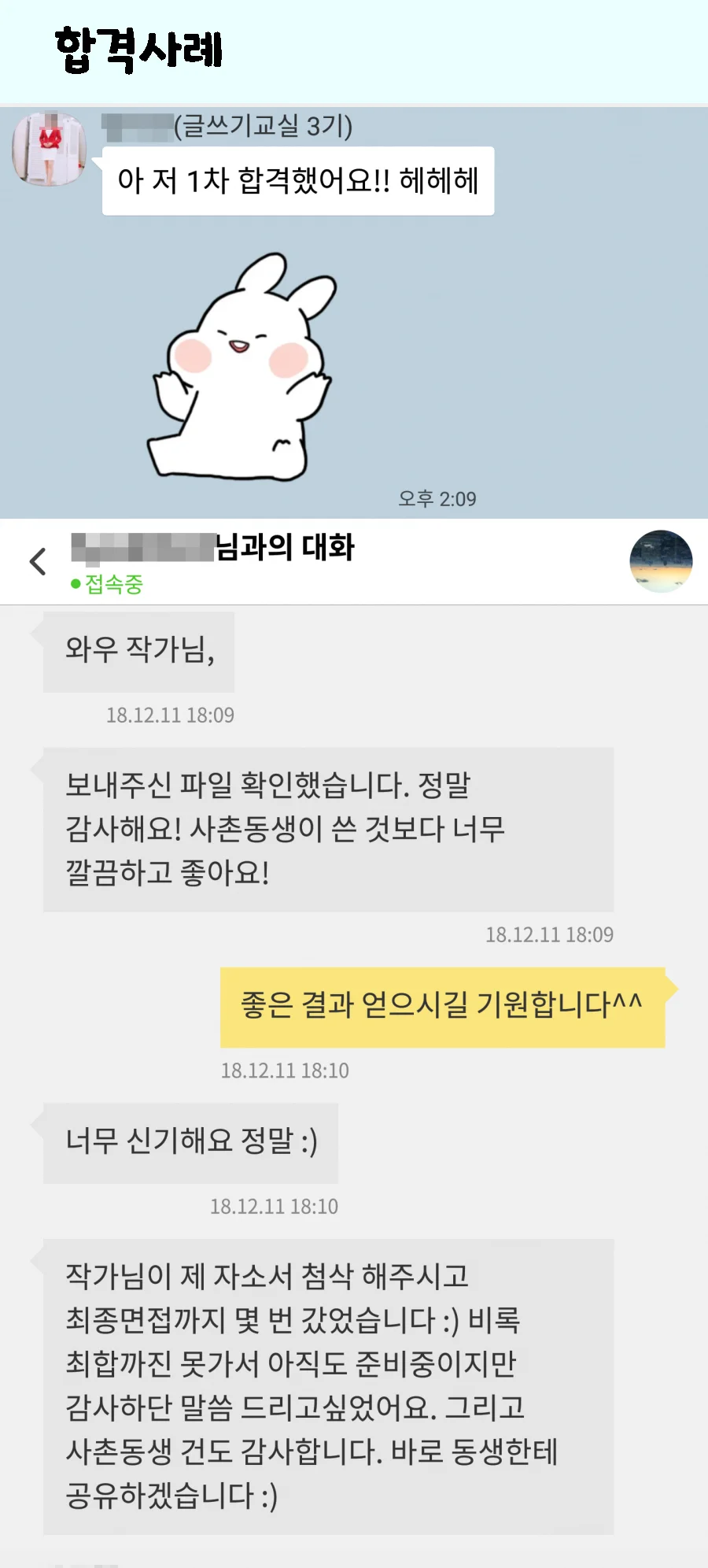Select the 합격사례 heading at the top
This screenshot has height=1568, width=708.
click(x=135, y=49)
